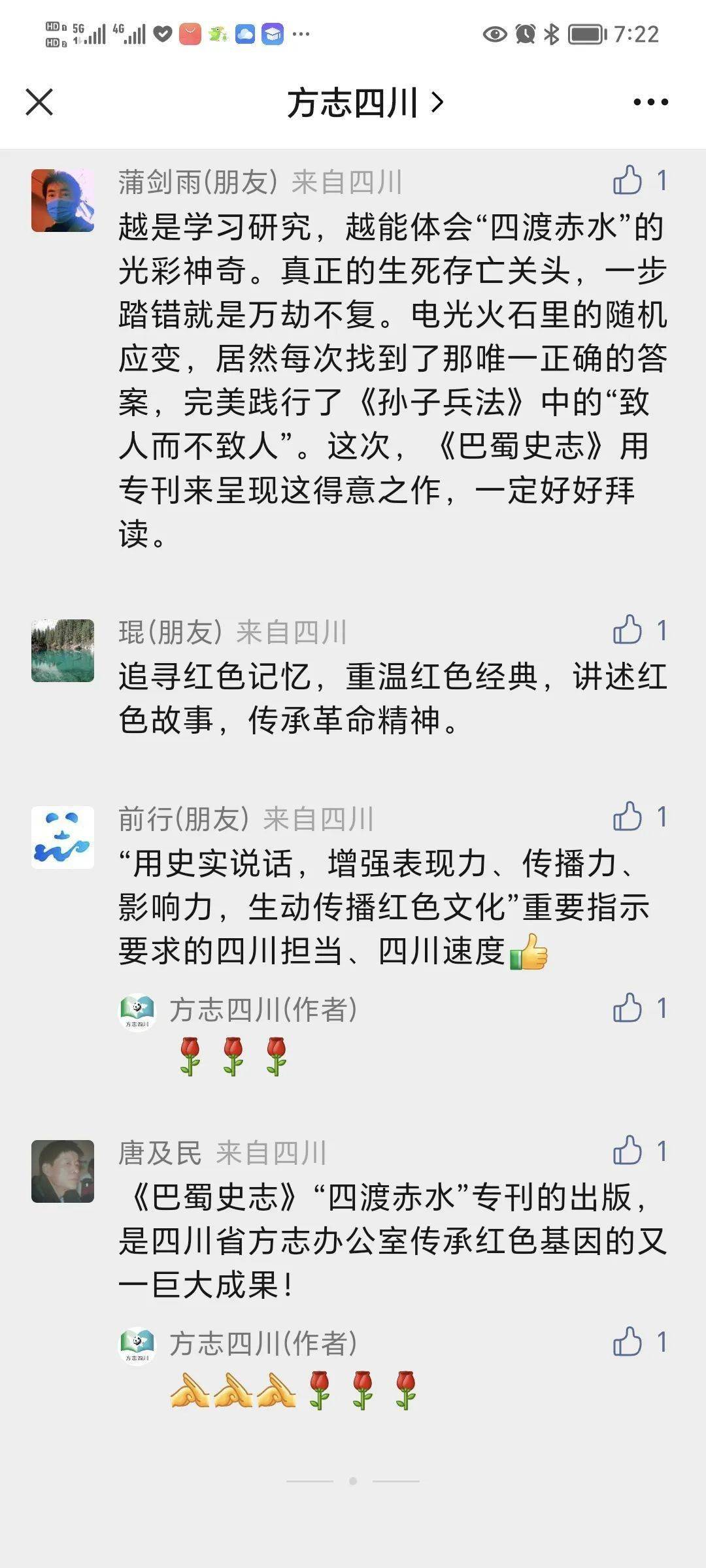
Task: Like 琨's comment about red memories
Action: 628,630
